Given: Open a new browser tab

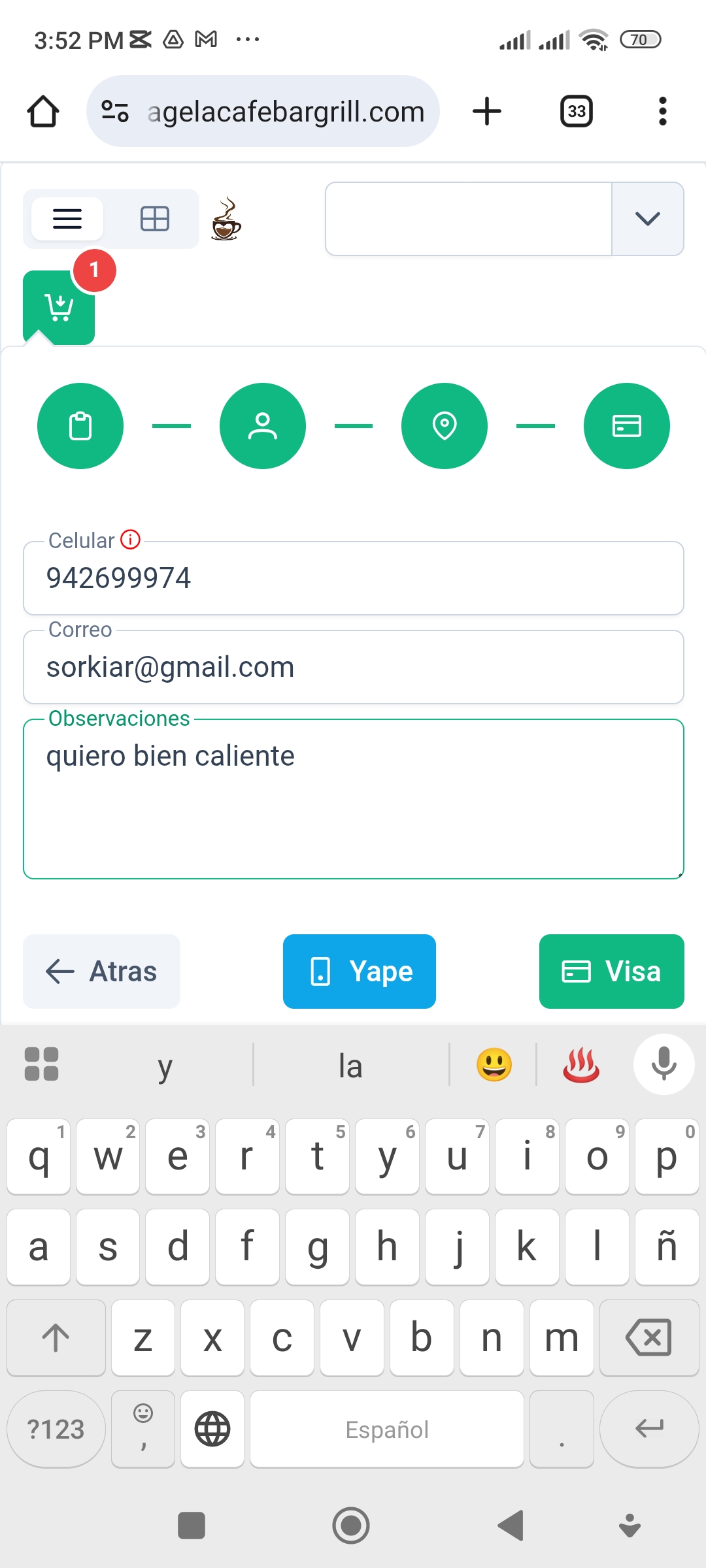Looking at the screenshot, I should click(487, 111).
